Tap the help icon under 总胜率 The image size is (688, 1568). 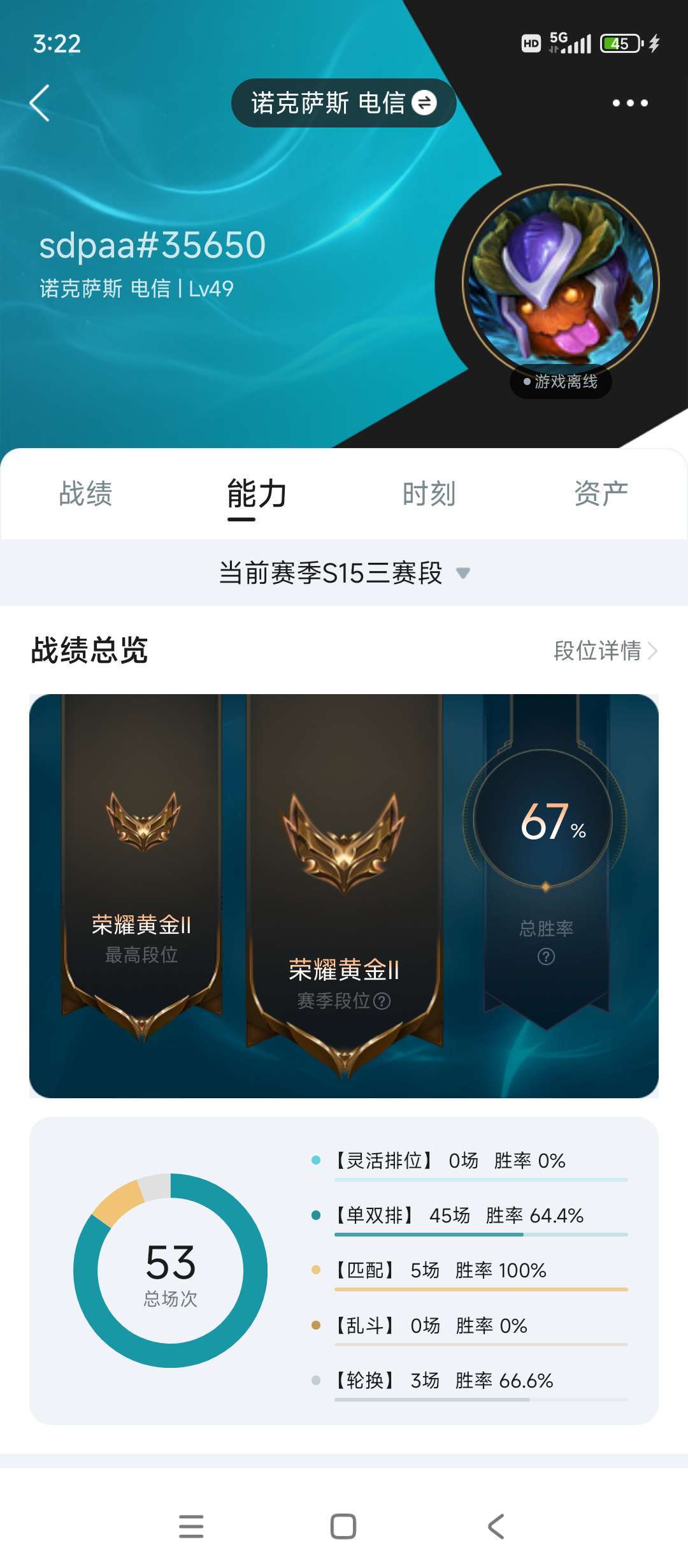[546, 957]
